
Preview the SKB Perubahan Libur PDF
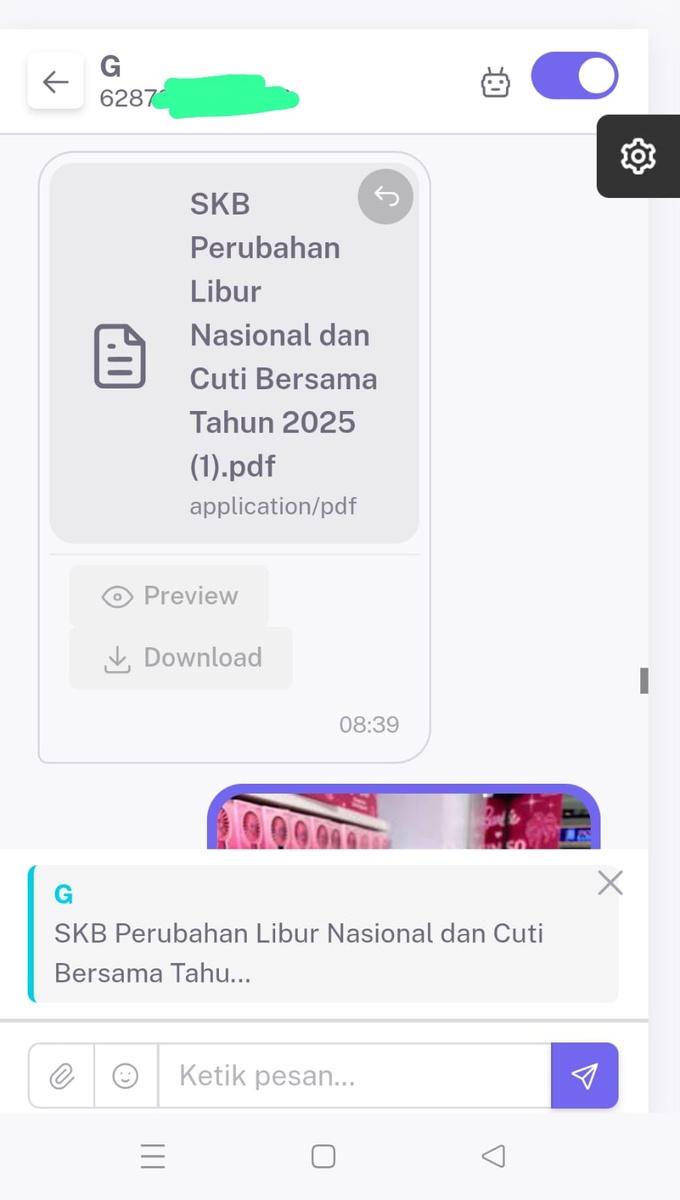point(169,596)
